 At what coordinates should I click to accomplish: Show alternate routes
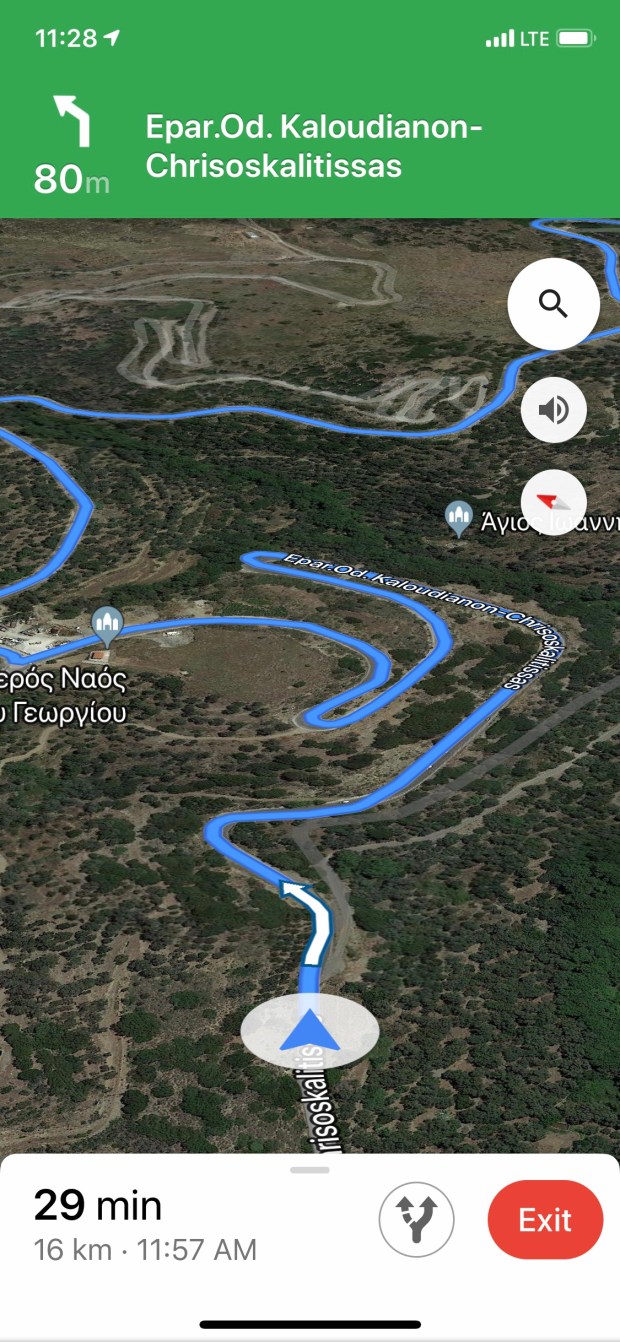tap(416, 1220)
